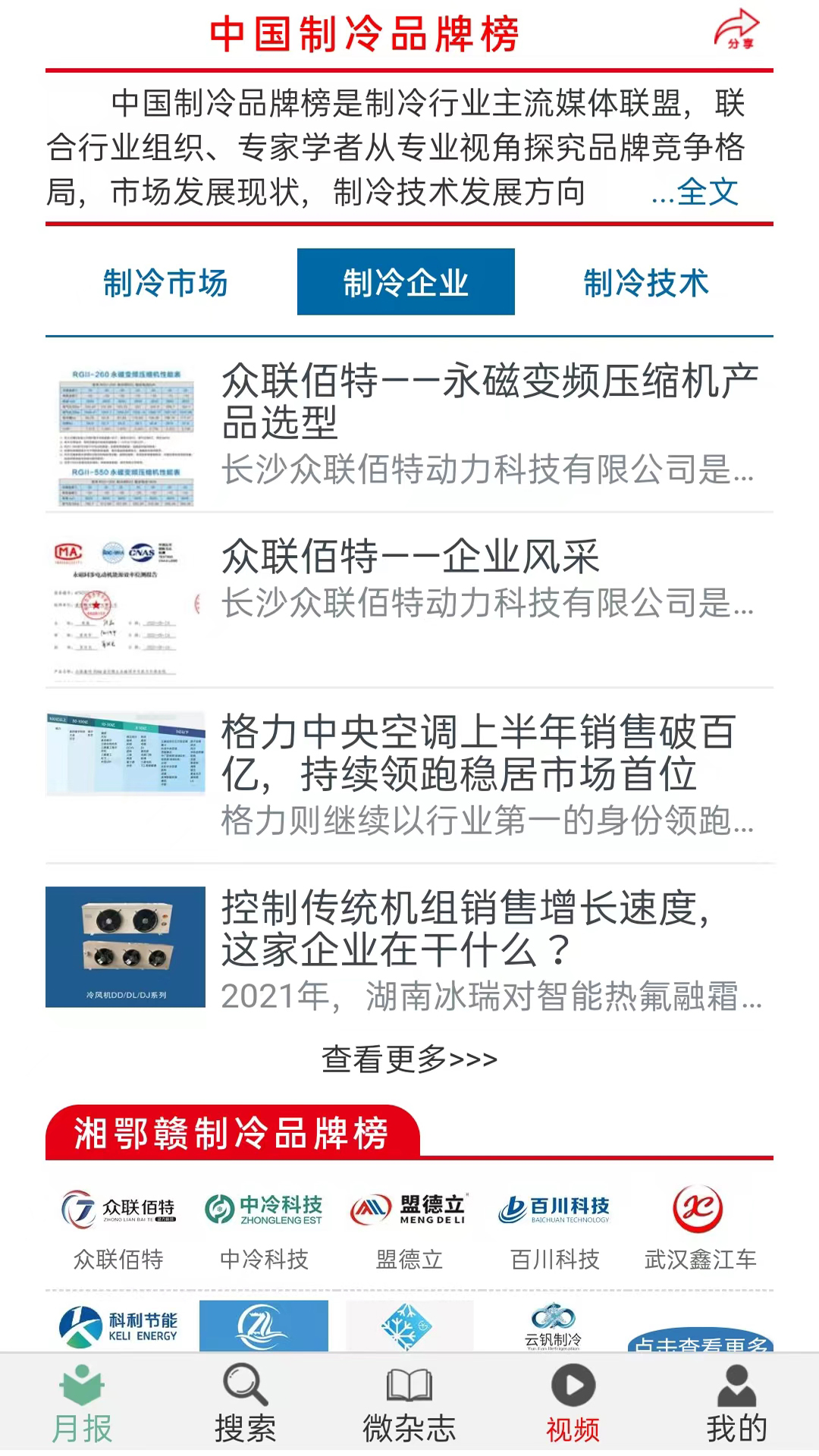Open the 搜索 tab
Screen dimensions: 819x1456
click(x=245, y=1404)
